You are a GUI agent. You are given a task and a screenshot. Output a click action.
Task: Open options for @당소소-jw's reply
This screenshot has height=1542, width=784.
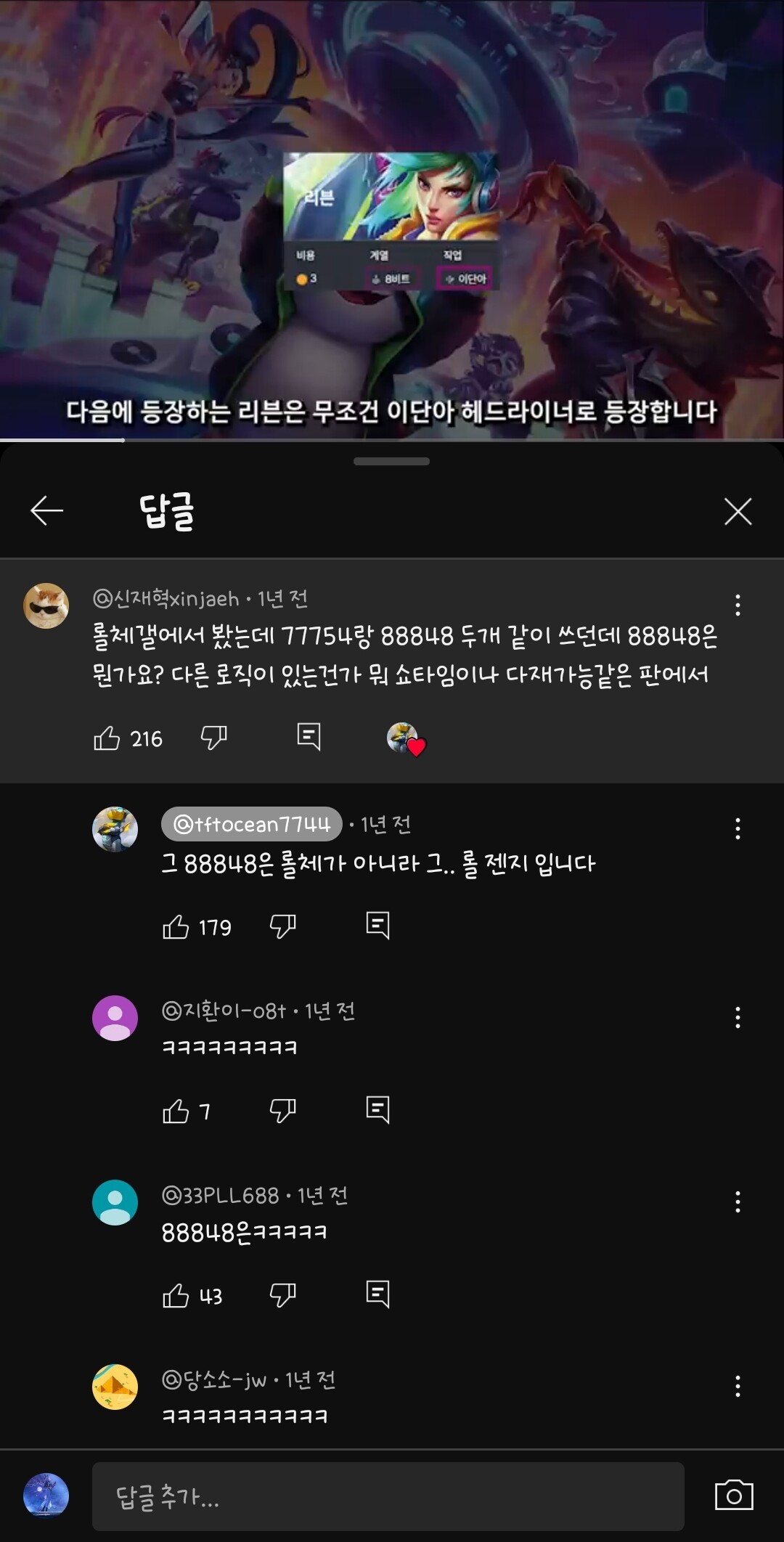point(738,1386)
